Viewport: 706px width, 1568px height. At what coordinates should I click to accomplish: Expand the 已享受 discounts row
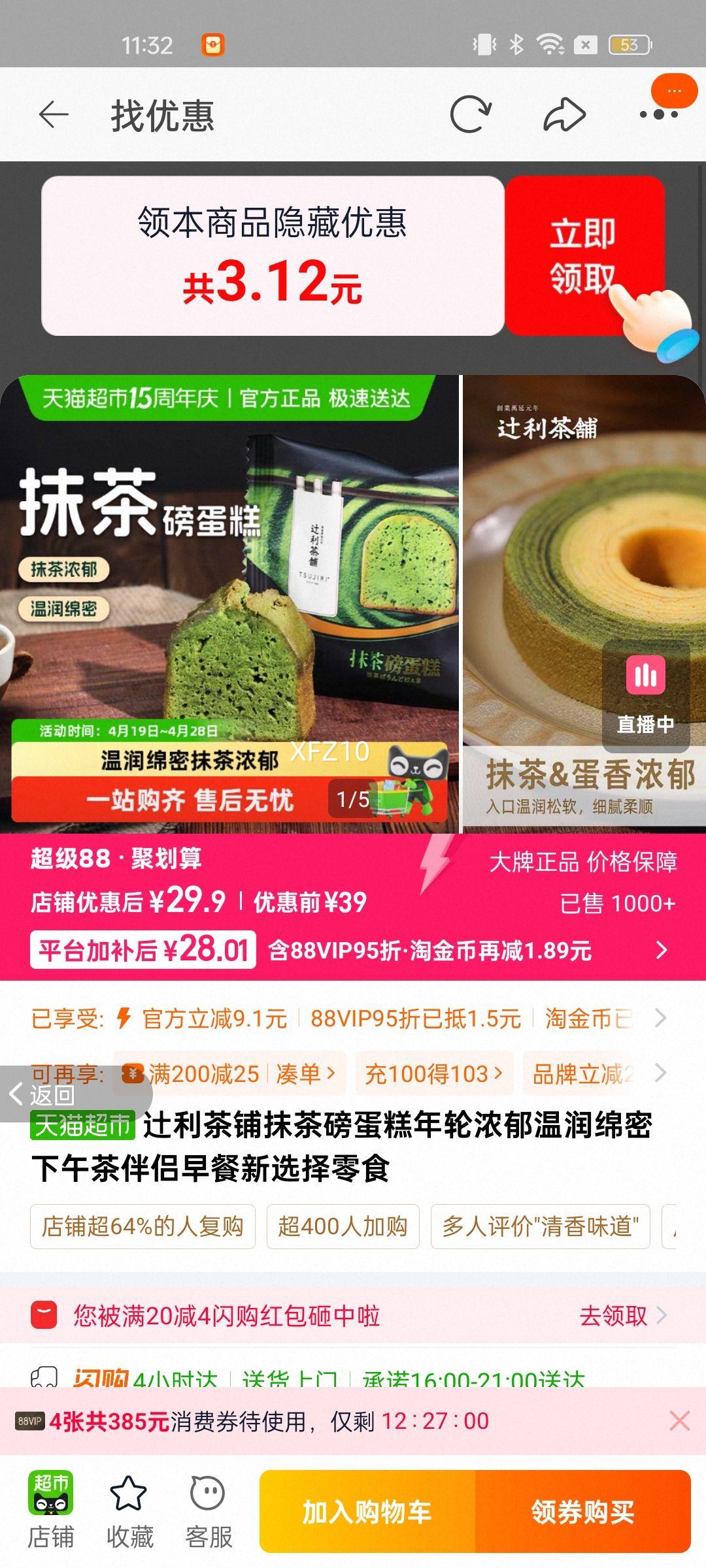tap(661, 1018)
